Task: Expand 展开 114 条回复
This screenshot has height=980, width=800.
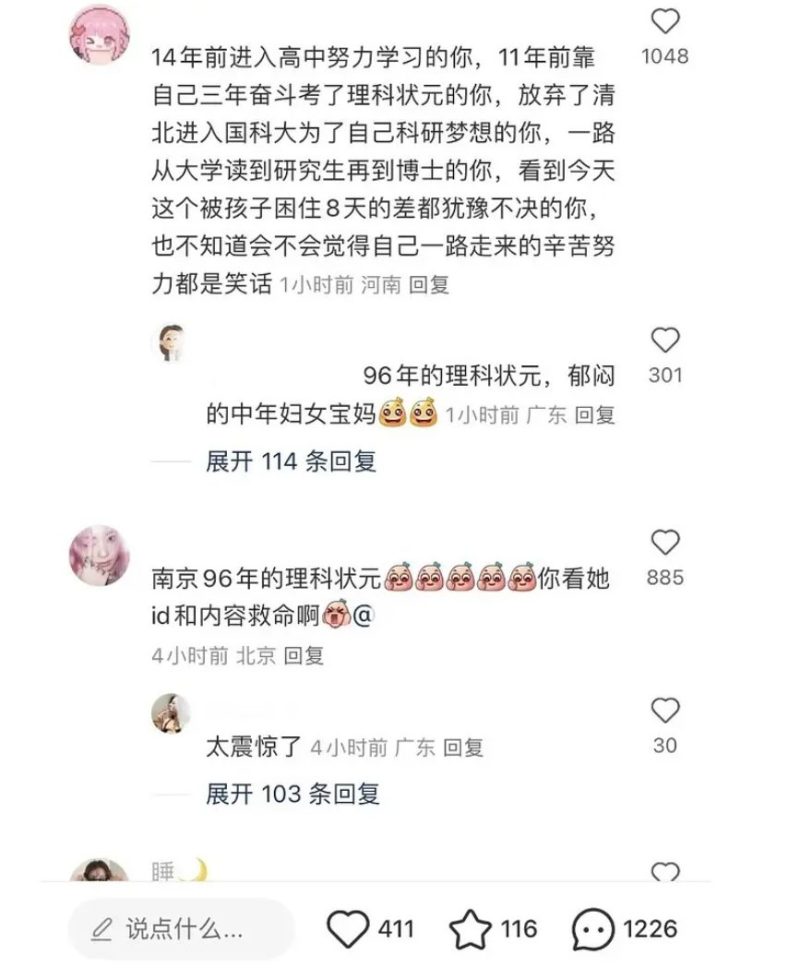Action: pyautogui.click(x=291, y=461)
